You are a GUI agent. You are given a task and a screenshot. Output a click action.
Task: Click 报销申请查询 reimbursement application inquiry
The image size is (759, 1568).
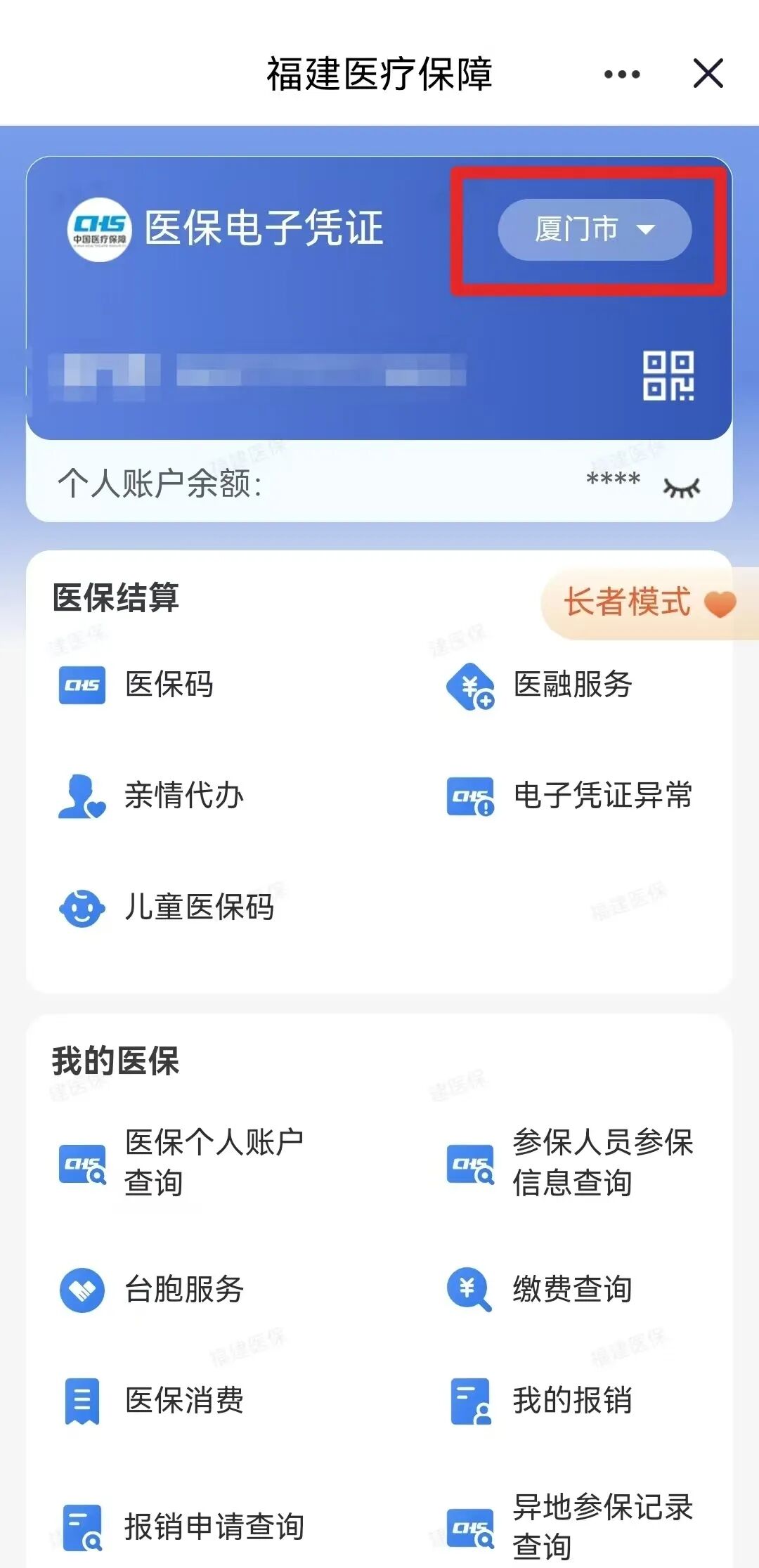[82, 1525]
